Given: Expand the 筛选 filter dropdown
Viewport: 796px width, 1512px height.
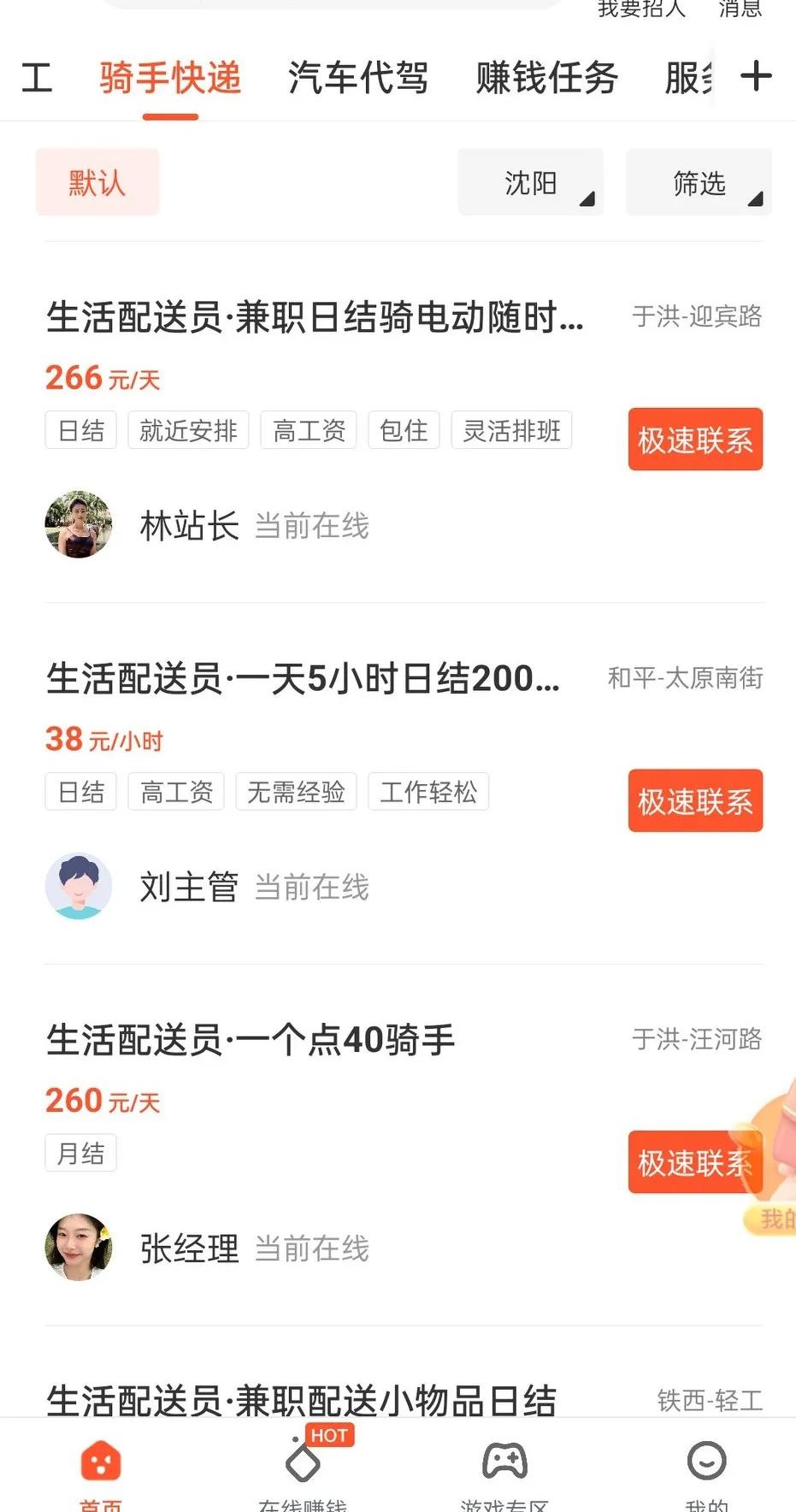Looking at the screenshot, I should point(698,181).
